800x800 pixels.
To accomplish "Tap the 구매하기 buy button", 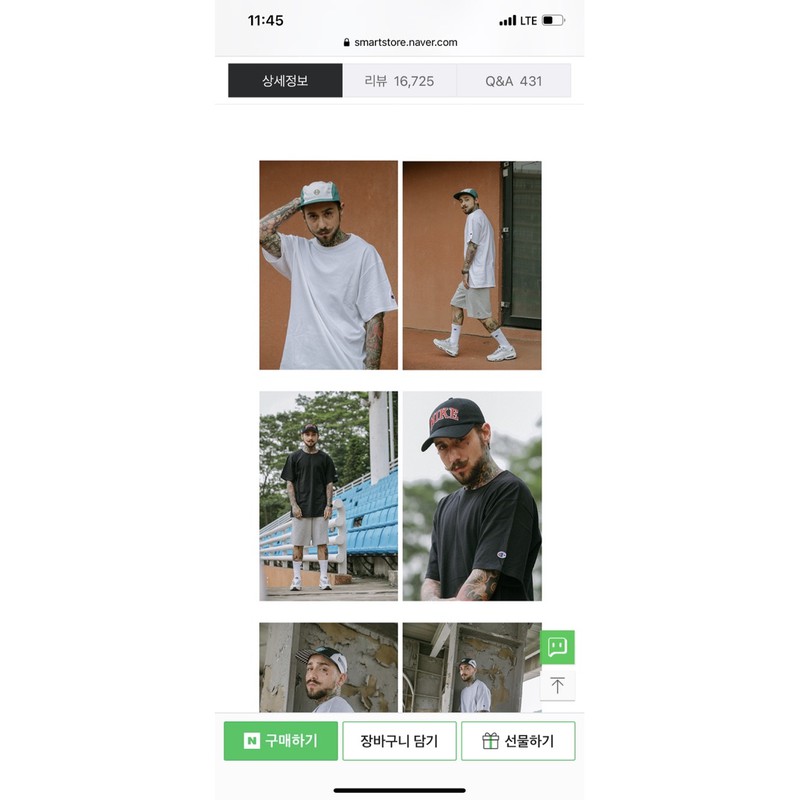I will point(280,741).
